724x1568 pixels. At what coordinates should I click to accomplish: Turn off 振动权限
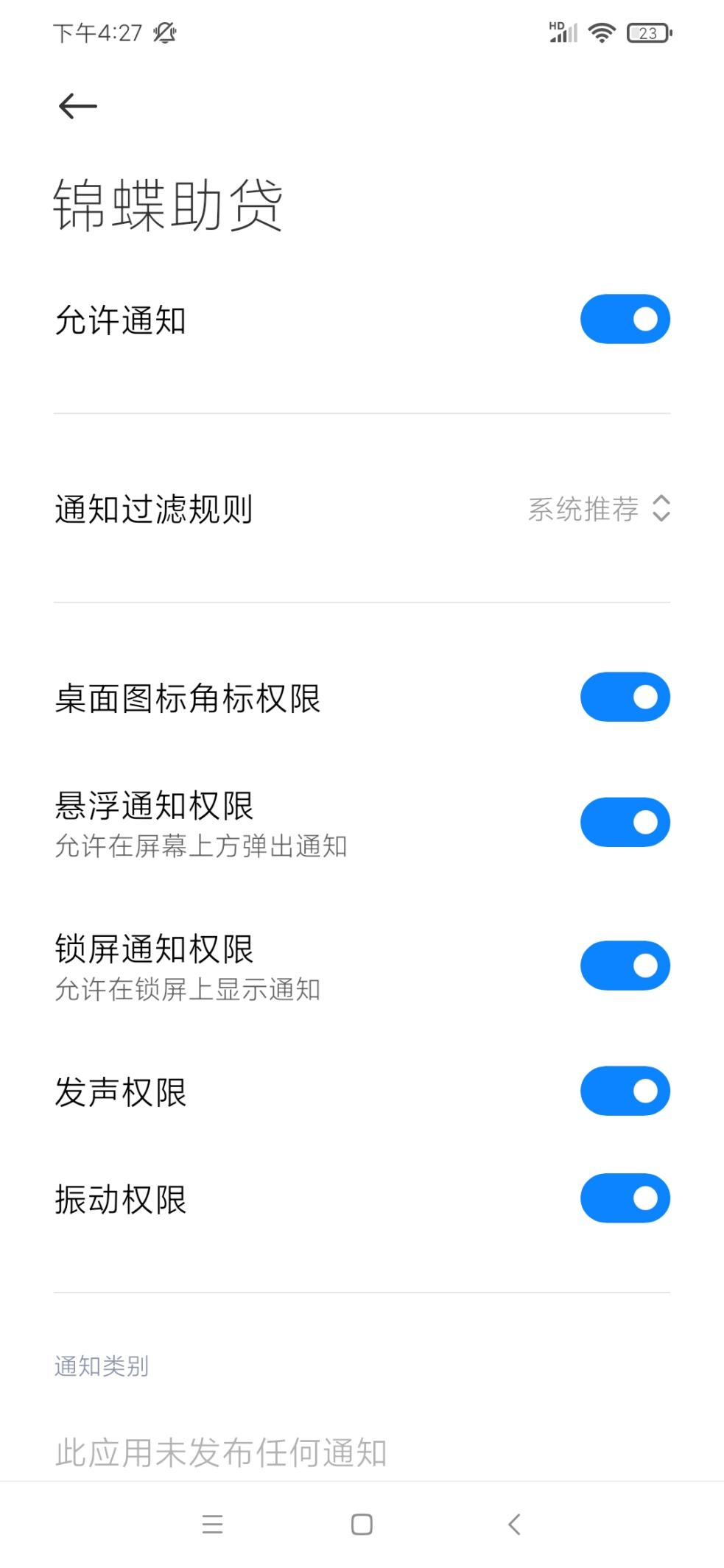tap(625, 1198)
